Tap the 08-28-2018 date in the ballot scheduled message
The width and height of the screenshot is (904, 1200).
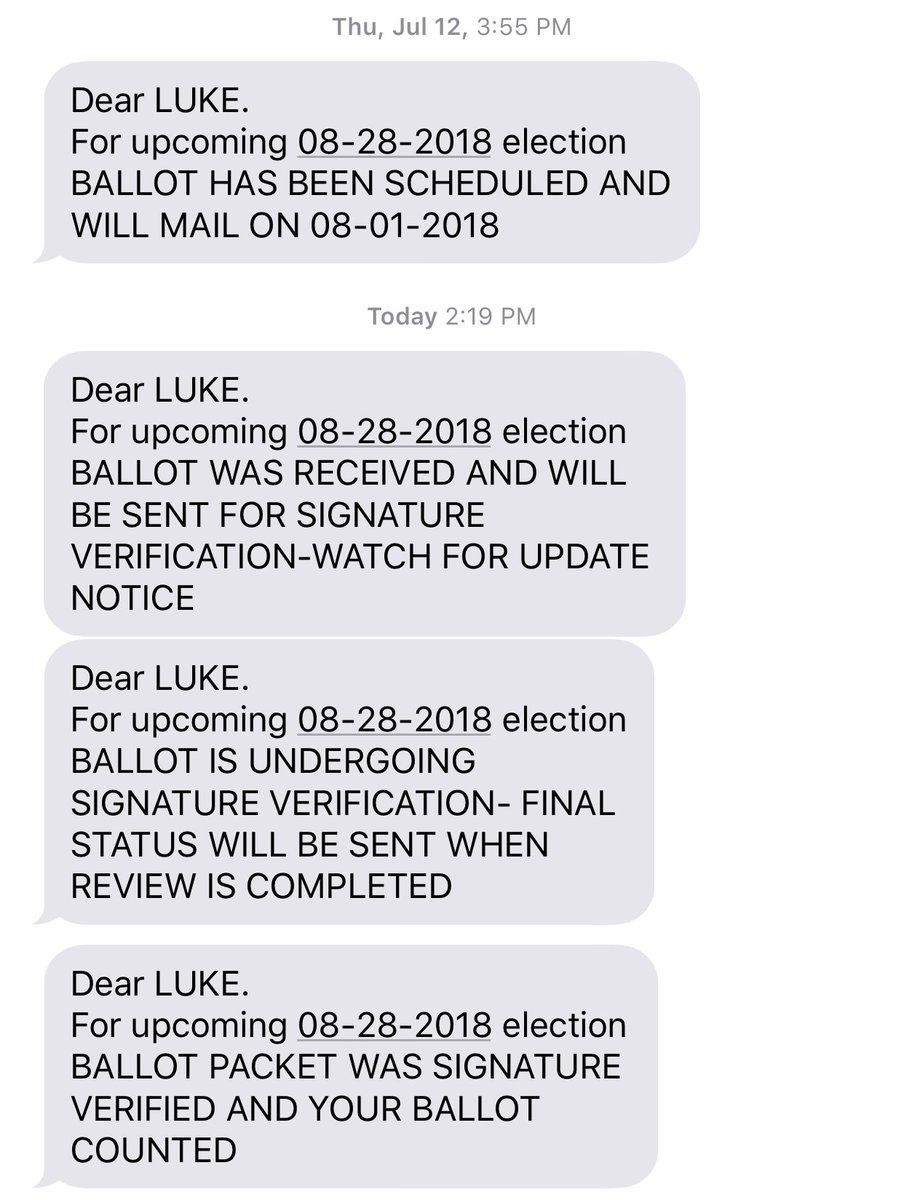click(394, 142)
